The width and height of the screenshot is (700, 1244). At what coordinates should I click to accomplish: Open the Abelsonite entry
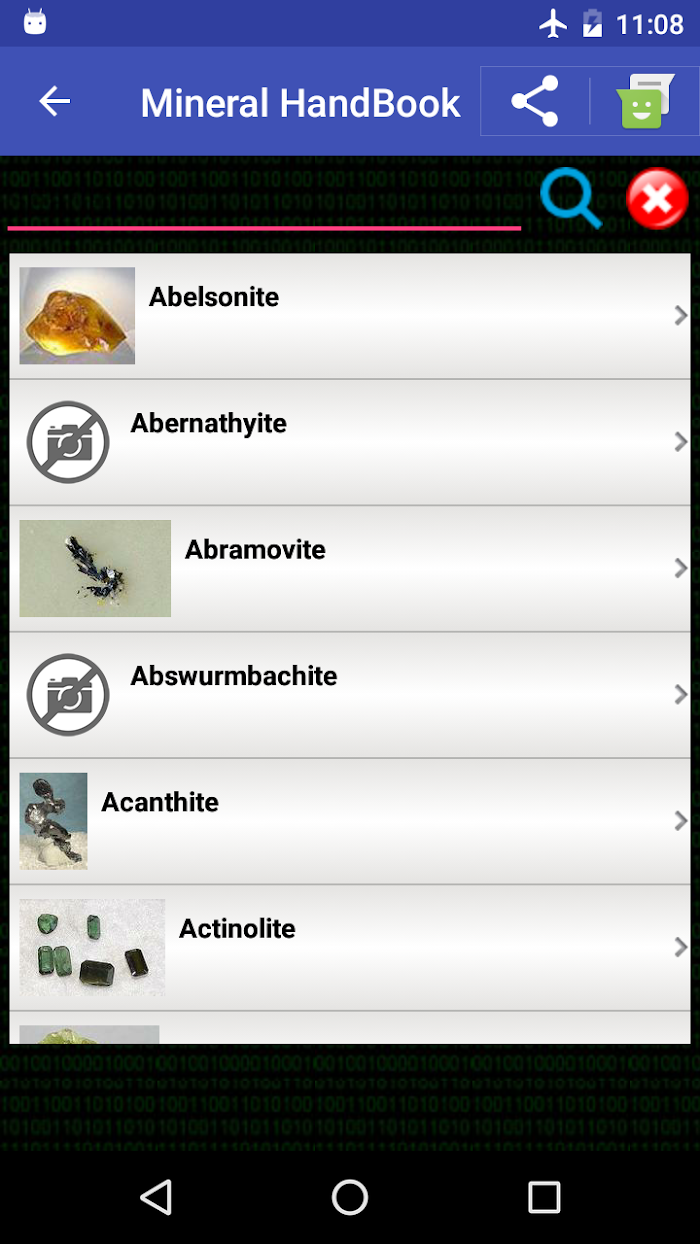coord(350,316)
